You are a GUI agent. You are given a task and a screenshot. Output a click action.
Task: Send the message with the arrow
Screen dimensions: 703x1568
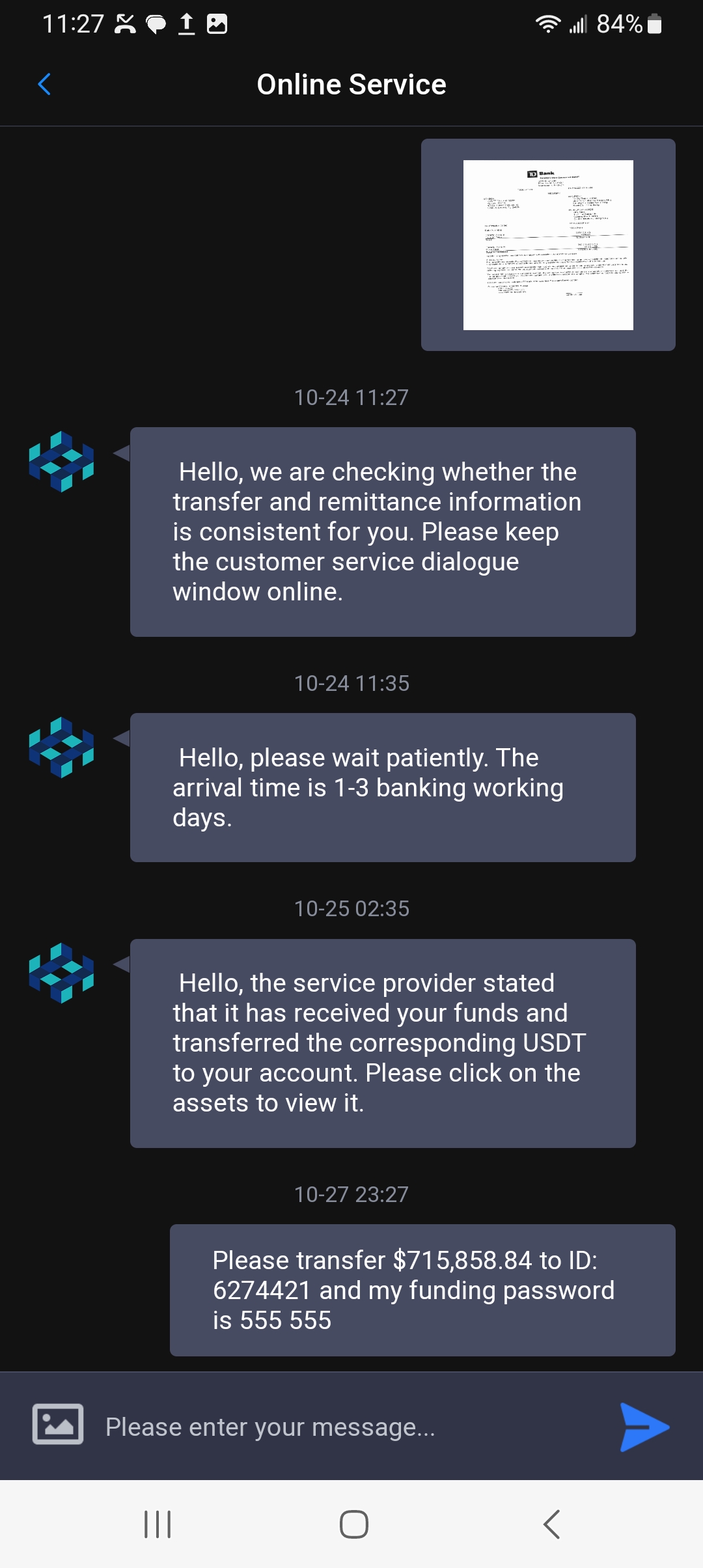644,1427
